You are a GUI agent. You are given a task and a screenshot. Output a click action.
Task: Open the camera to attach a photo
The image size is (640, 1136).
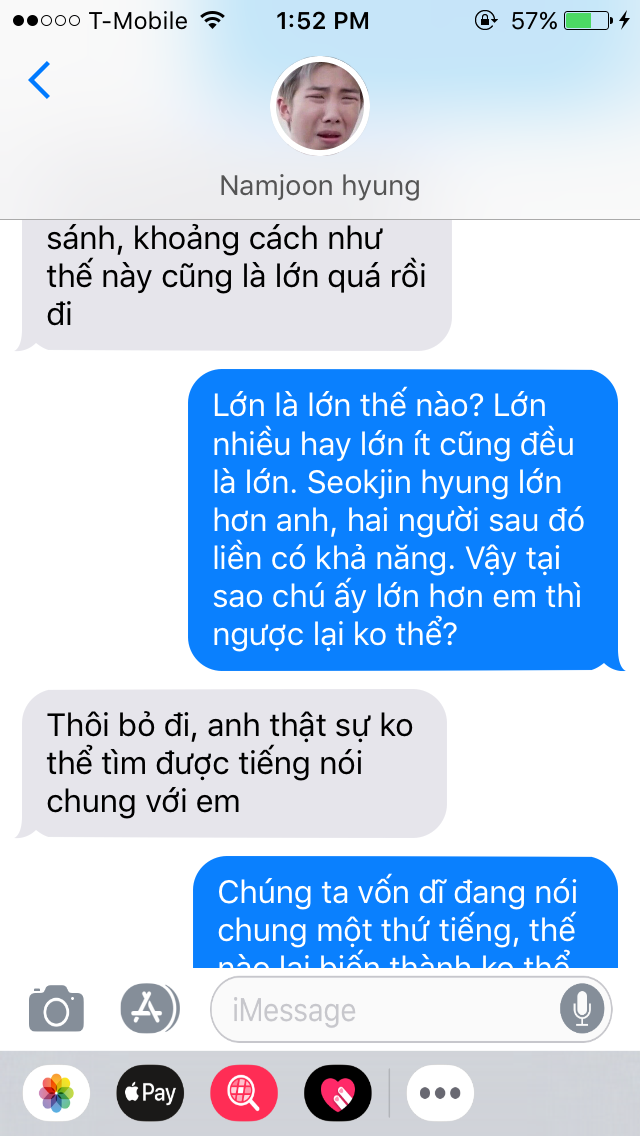pyautogui.click(x=57, y=1008)
